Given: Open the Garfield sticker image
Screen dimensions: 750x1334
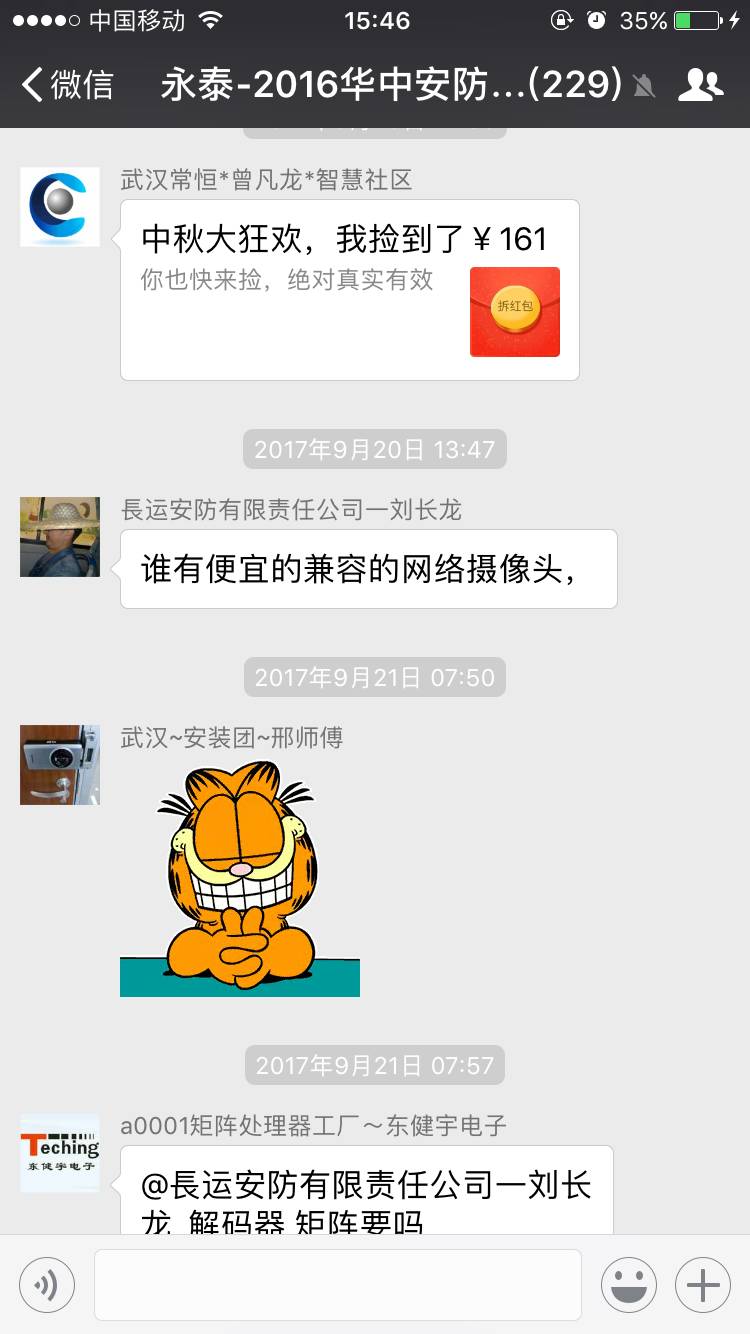Looking at the screenshot, I should tap(240, 880).
